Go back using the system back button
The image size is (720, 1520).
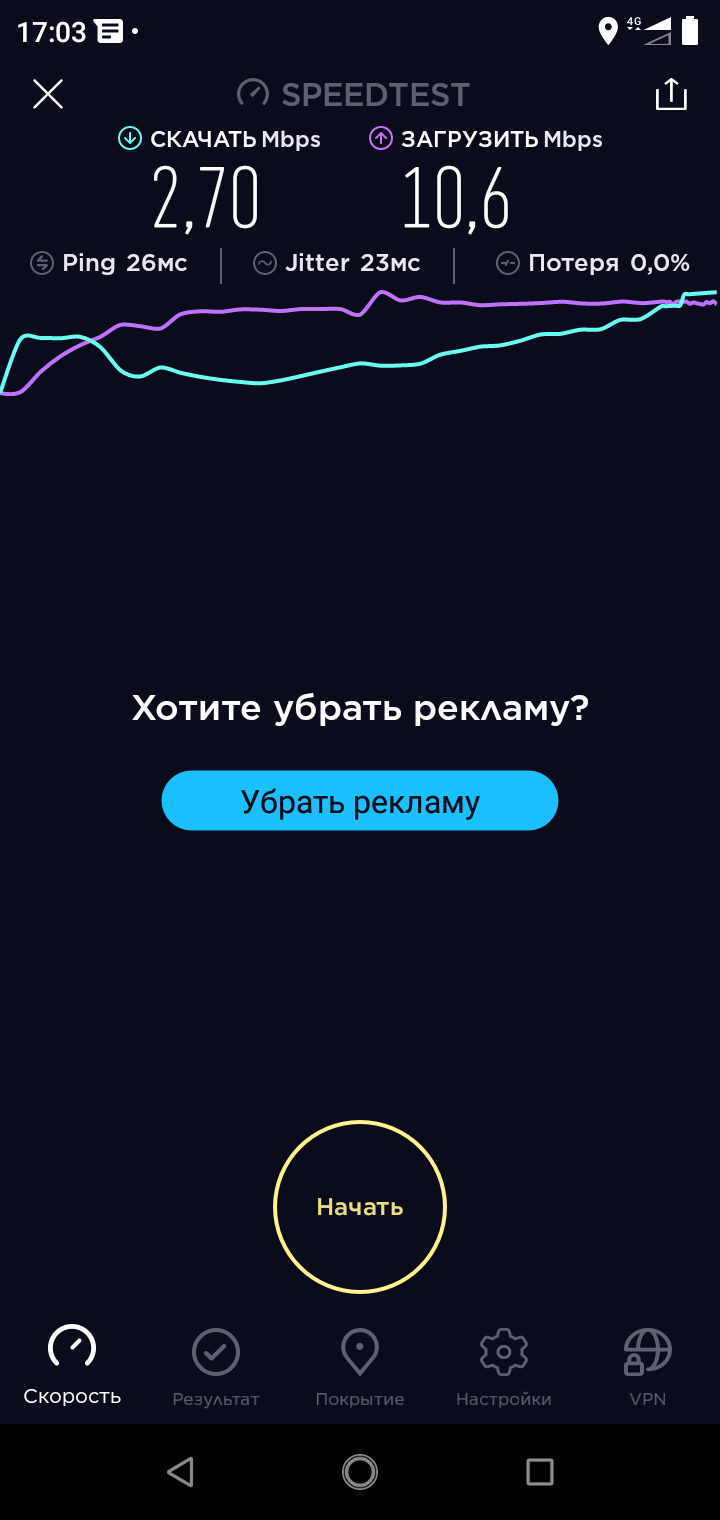pyautogui.click(x=180, y=1471)
